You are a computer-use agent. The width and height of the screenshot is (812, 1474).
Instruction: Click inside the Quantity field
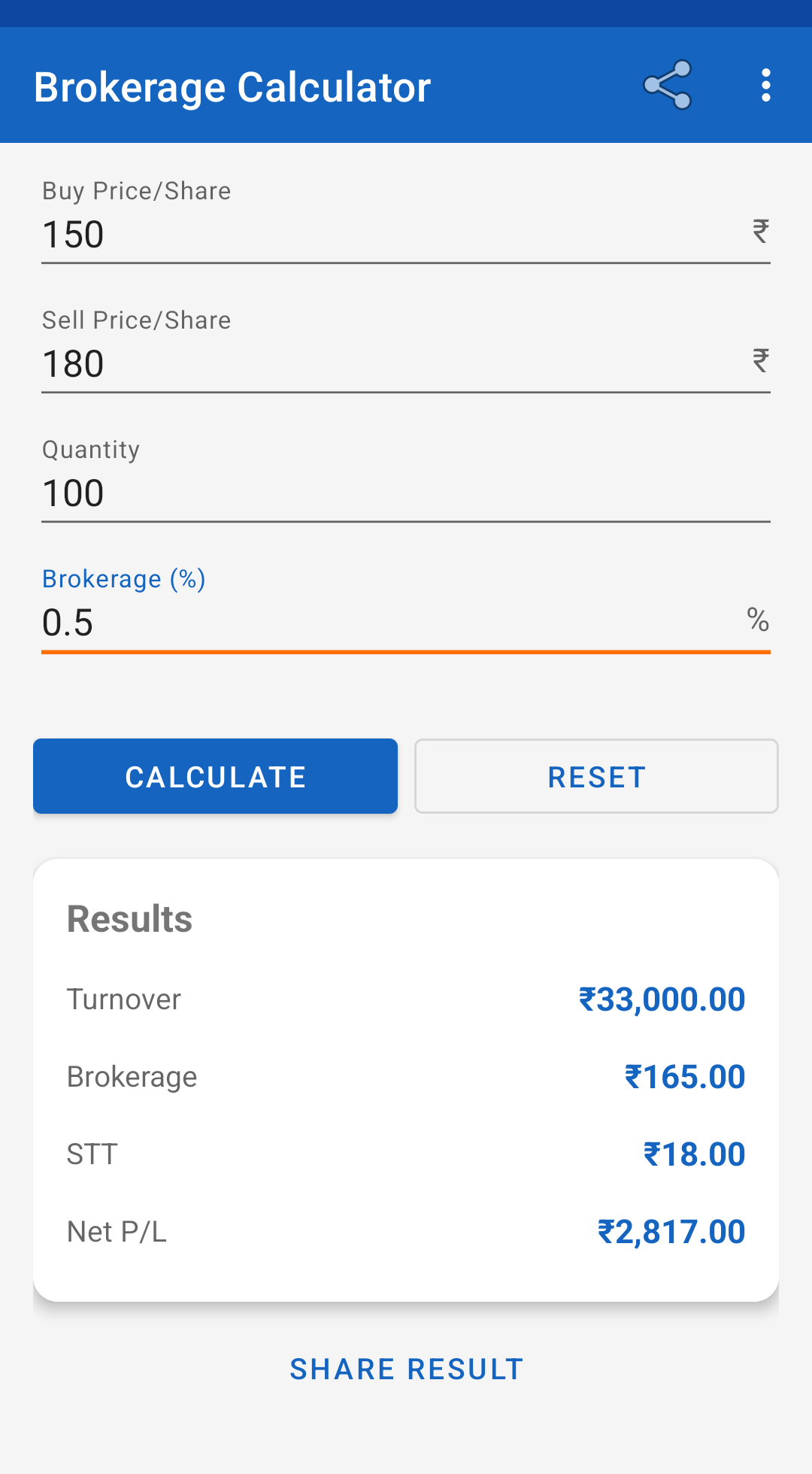click(301, 493)
